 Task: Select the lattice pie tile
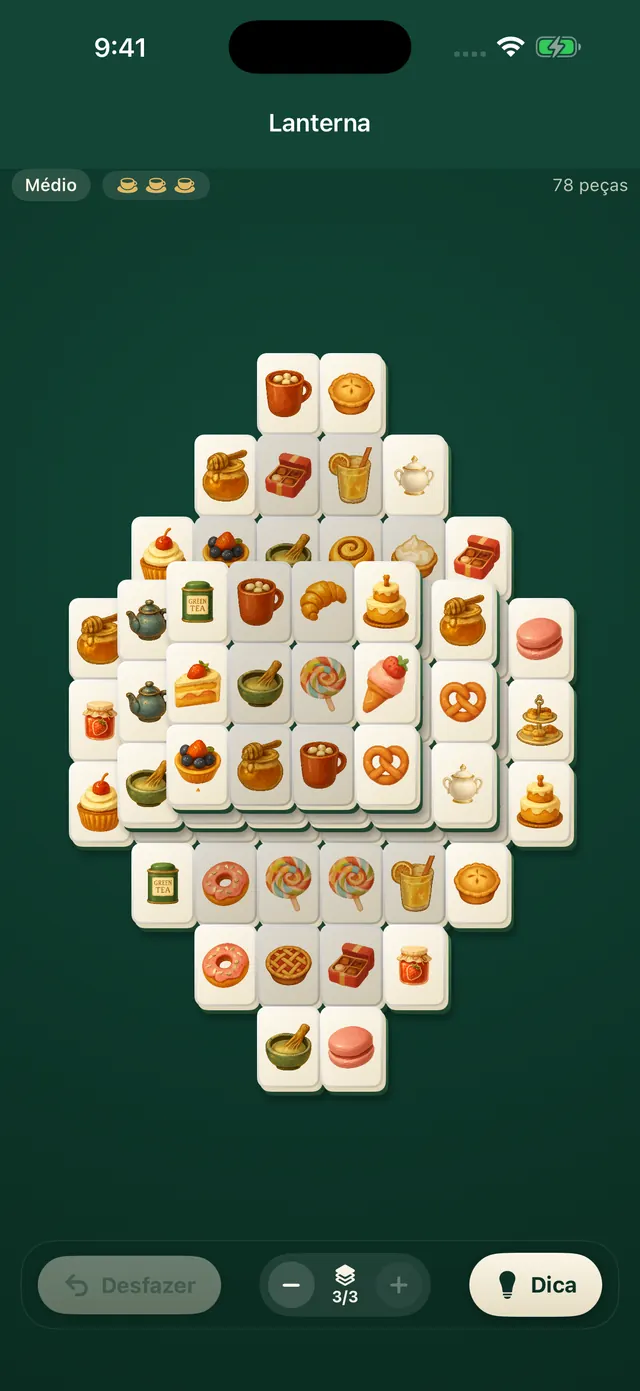coord(289,965)
